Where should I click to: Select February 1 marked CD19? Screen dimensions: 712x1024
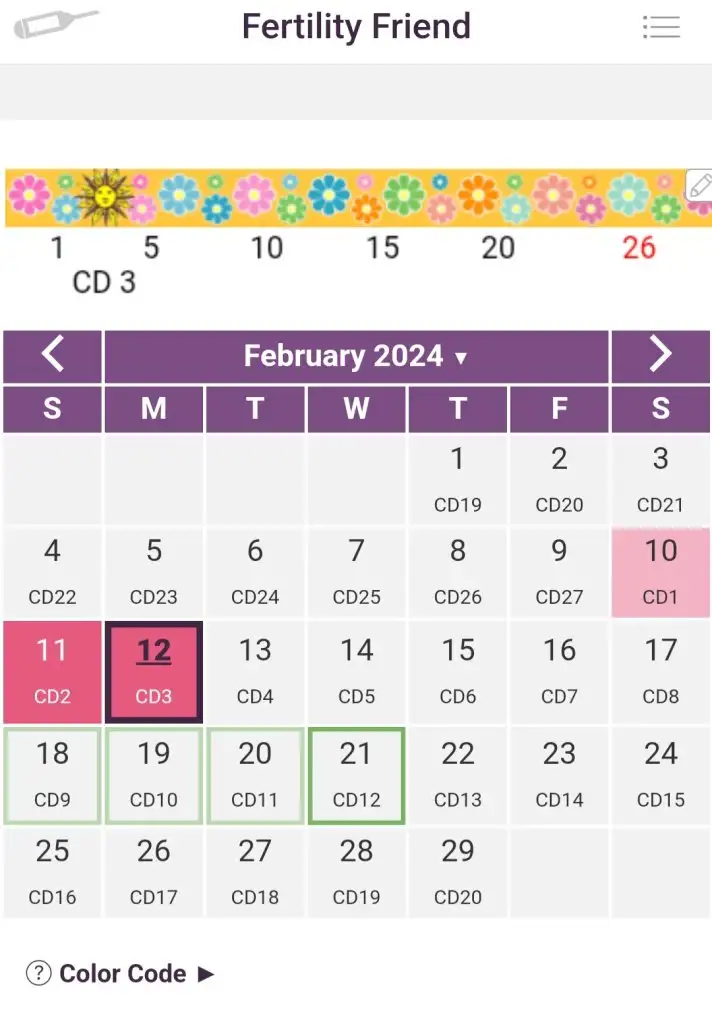(x=457, y=479)
